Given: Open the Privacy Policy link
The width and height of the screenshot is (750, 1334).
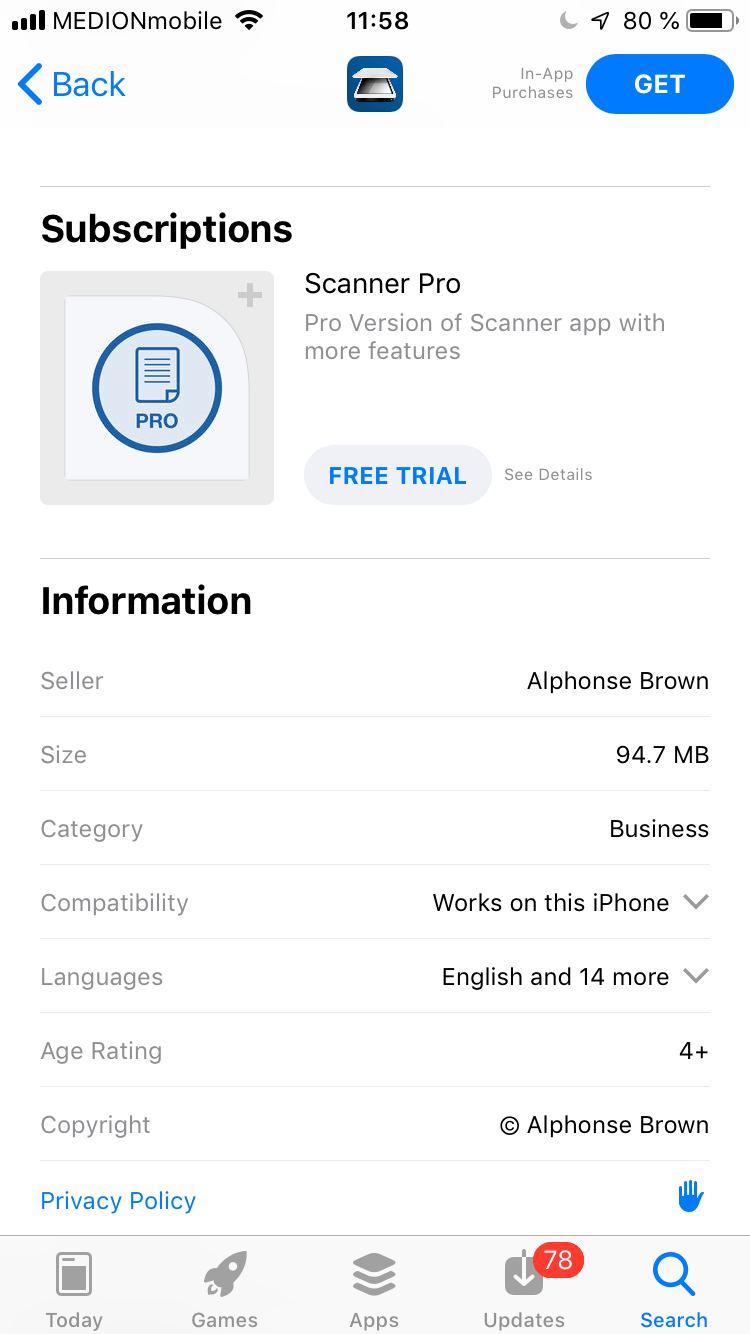Looking at the screenshot, I should coord(118,1200).
